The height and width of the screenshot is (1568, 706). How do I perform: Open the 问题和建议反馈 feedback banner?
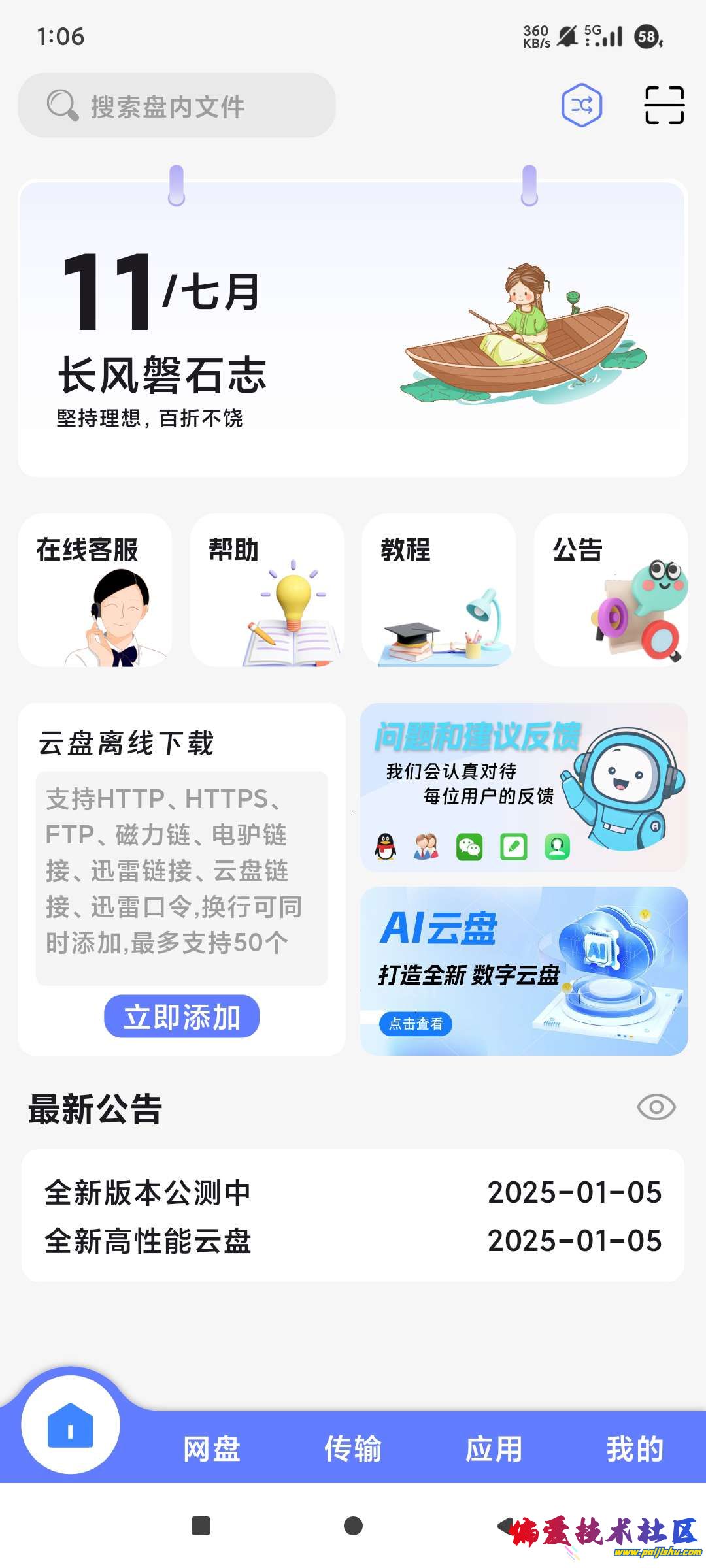coord(524,787)
